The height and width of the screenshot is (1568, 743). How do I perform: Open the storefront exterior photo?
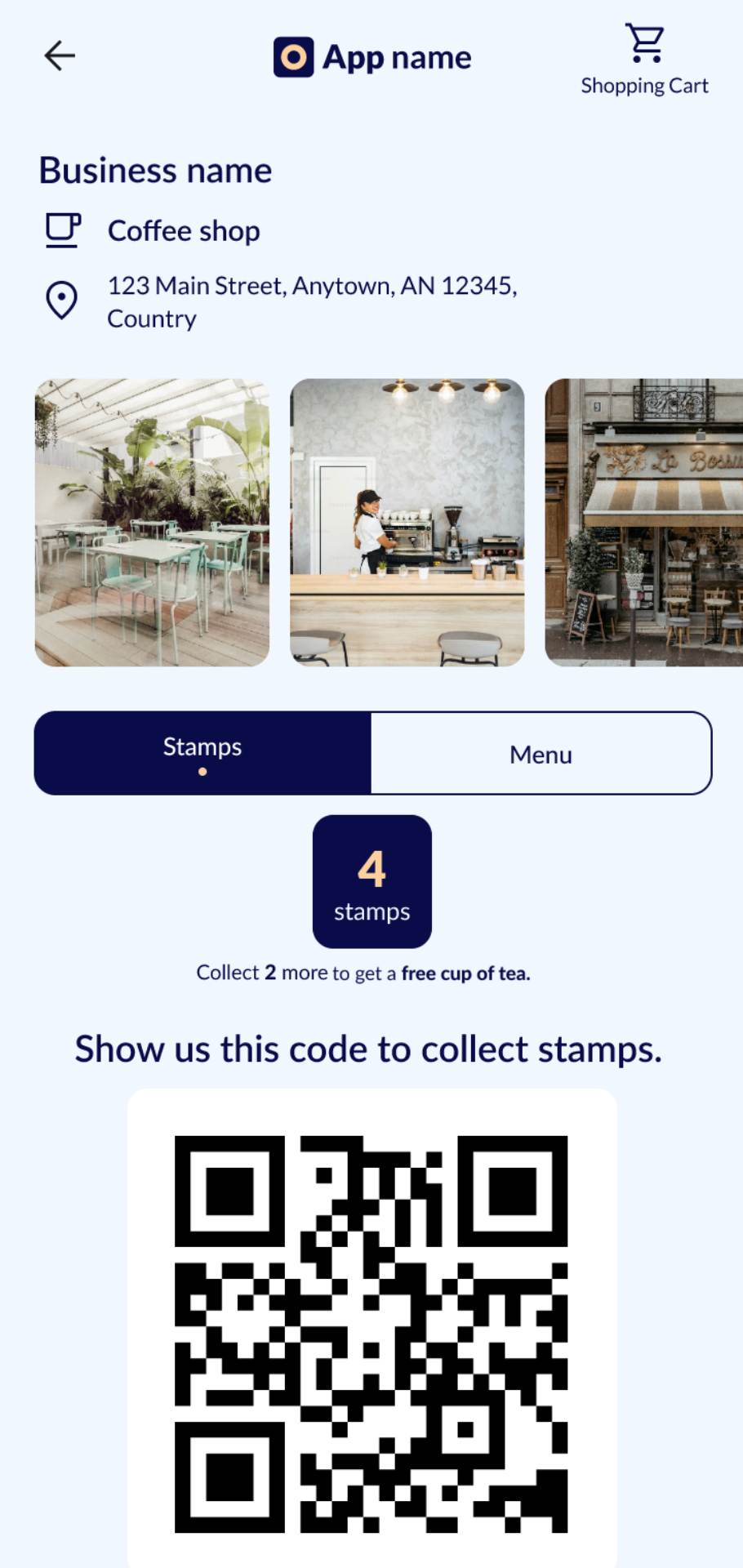644,523
